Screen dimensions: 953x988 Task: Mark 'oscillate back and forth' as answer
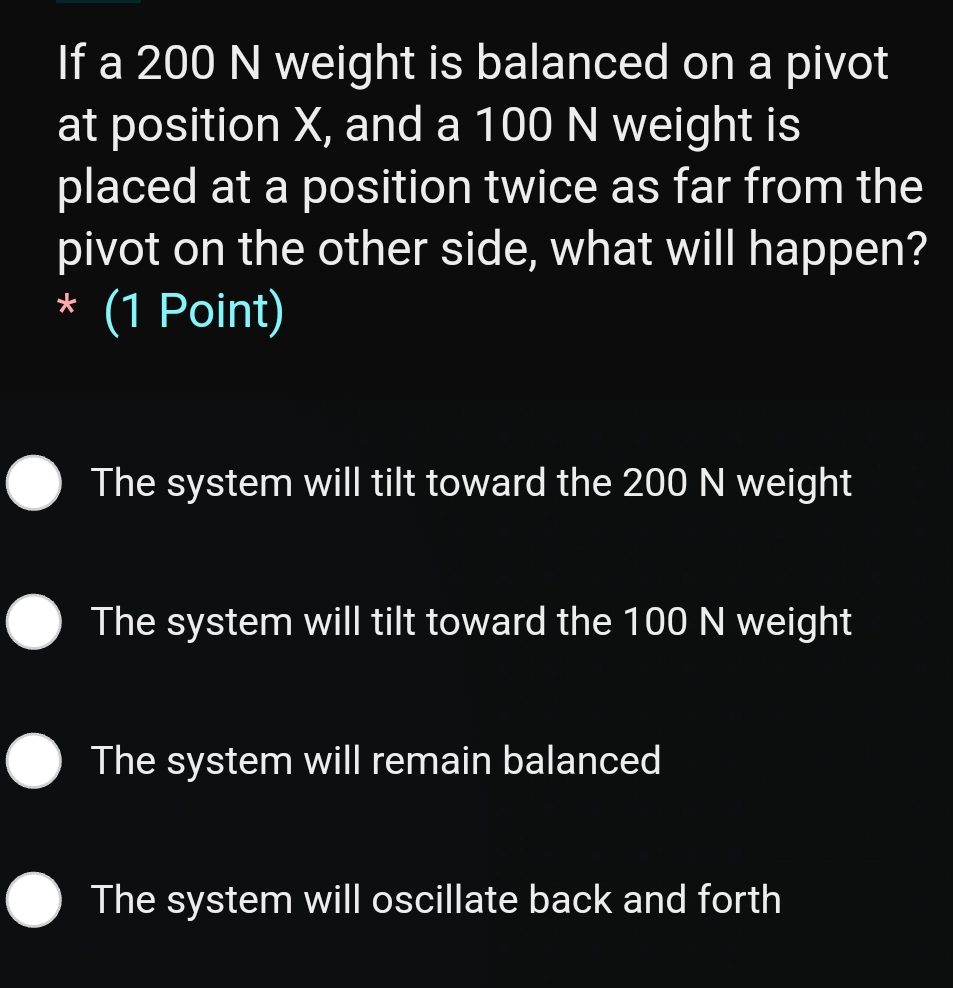[x=35, y=899]
